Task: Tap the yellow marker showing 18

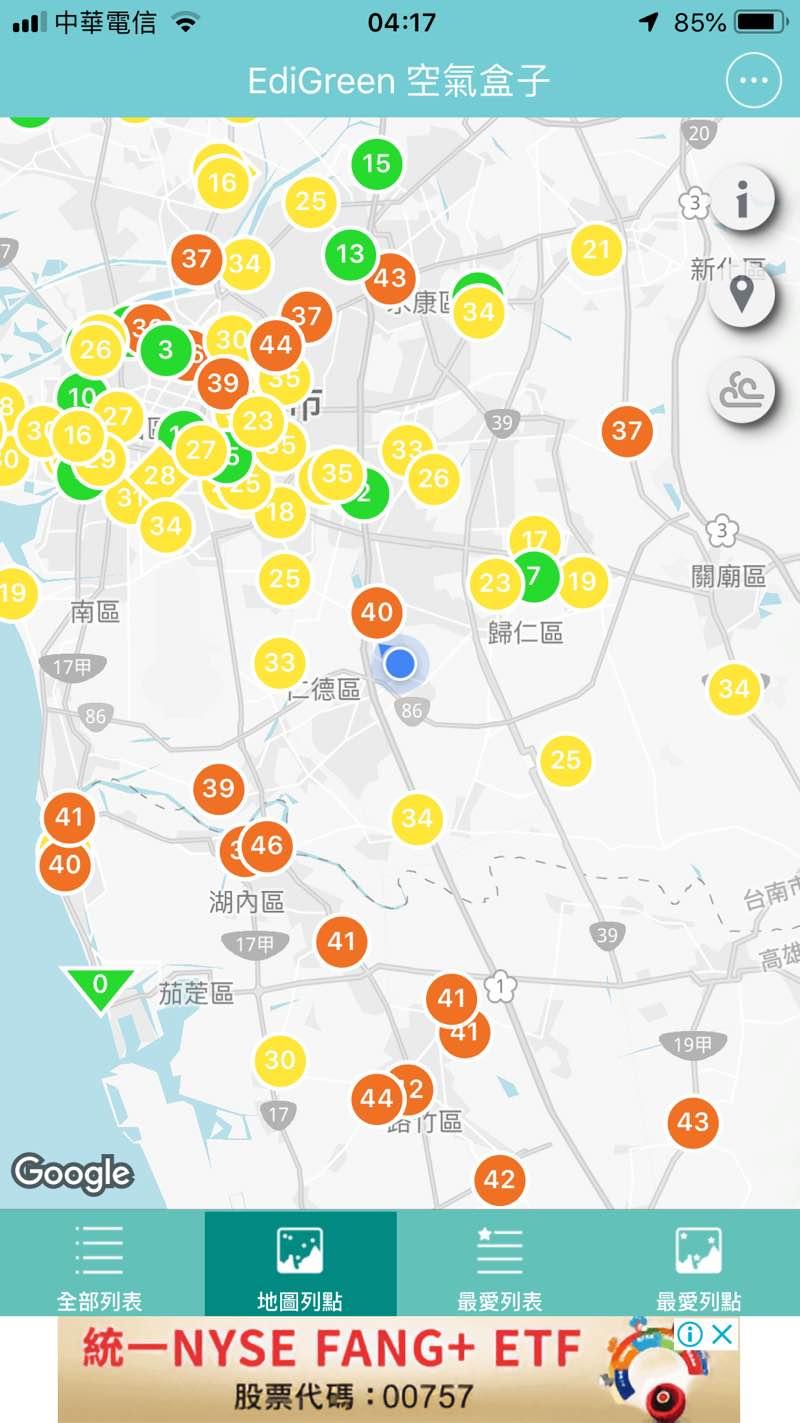Action: point(281,513)
